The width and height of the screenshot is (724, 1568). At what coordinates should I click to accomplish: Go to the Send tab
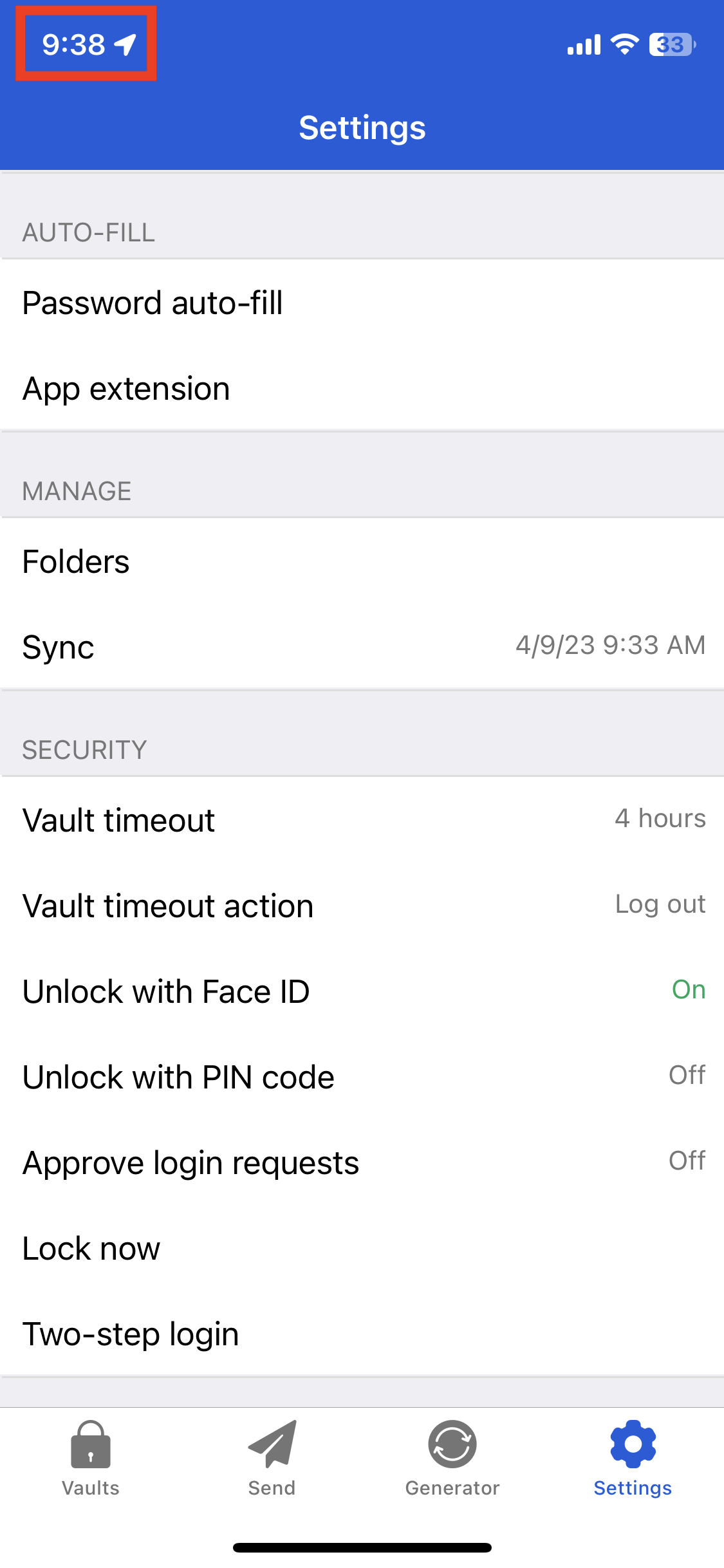point(272,1459)
